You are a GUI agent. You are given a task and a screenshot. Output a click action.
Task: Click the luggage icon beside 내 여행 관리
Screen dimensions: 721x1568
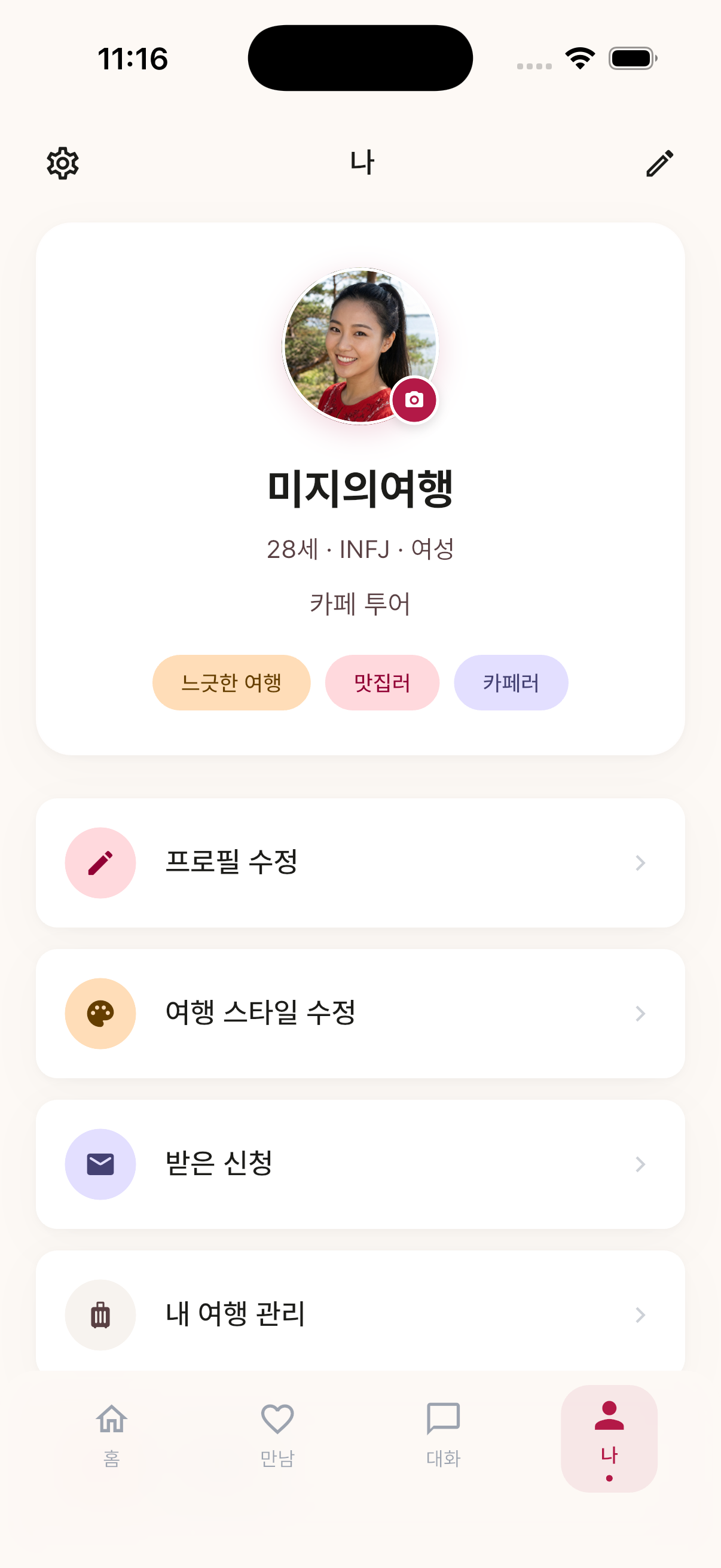(x=100, y=1315)
